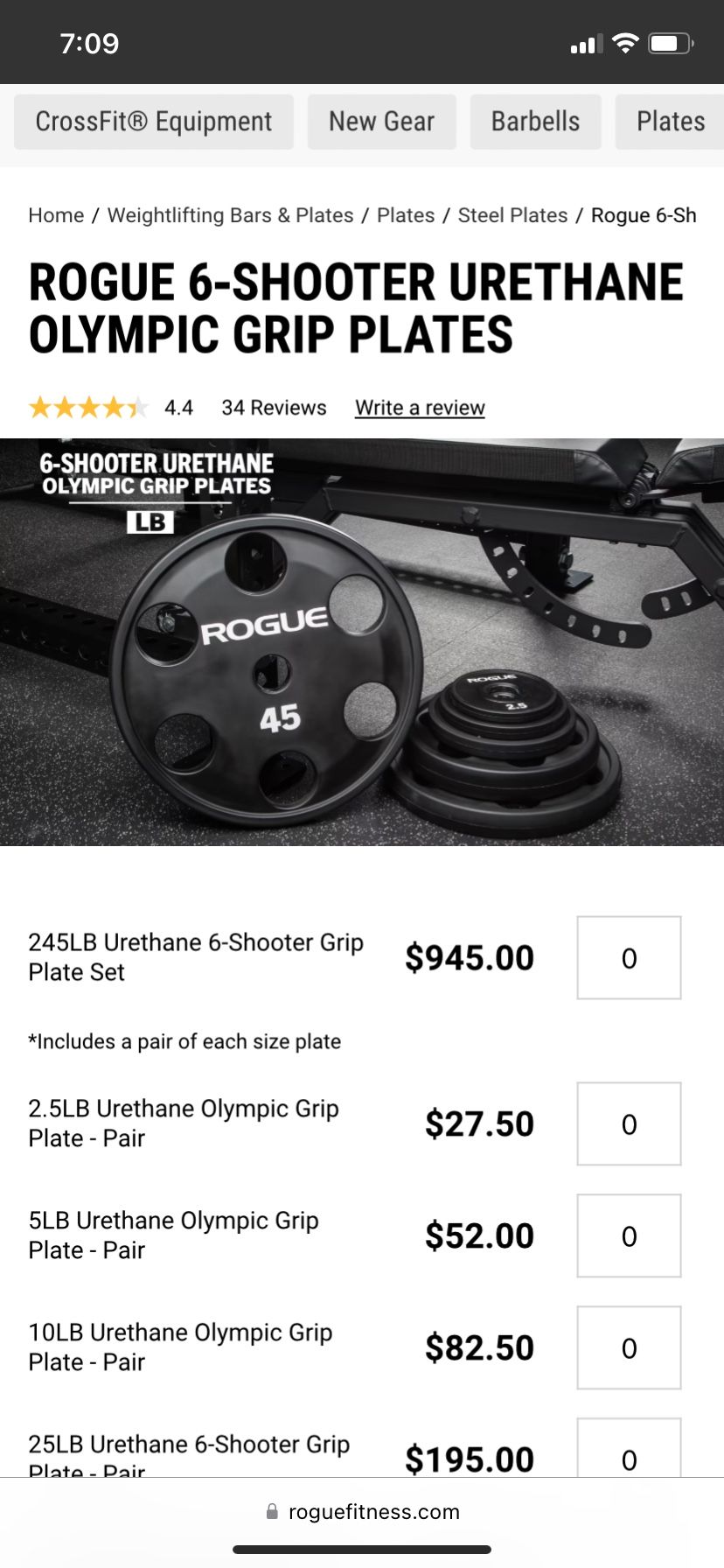The image size is (724, 1568).
Task: Select the New Gear chip
Action: click(381, 122)
